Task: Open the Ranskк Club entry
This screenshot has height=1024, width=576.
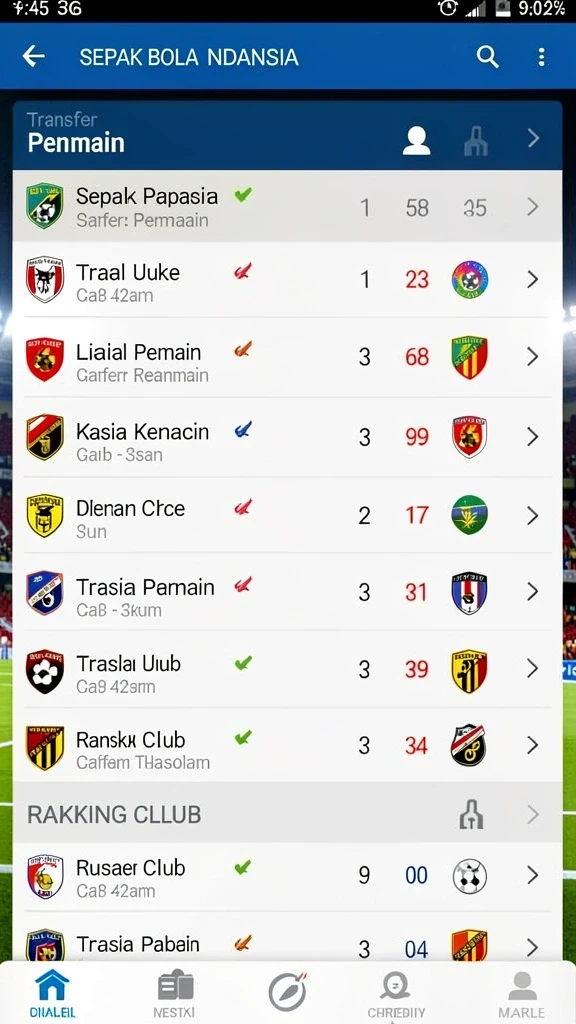Action: tap(287, 745)
